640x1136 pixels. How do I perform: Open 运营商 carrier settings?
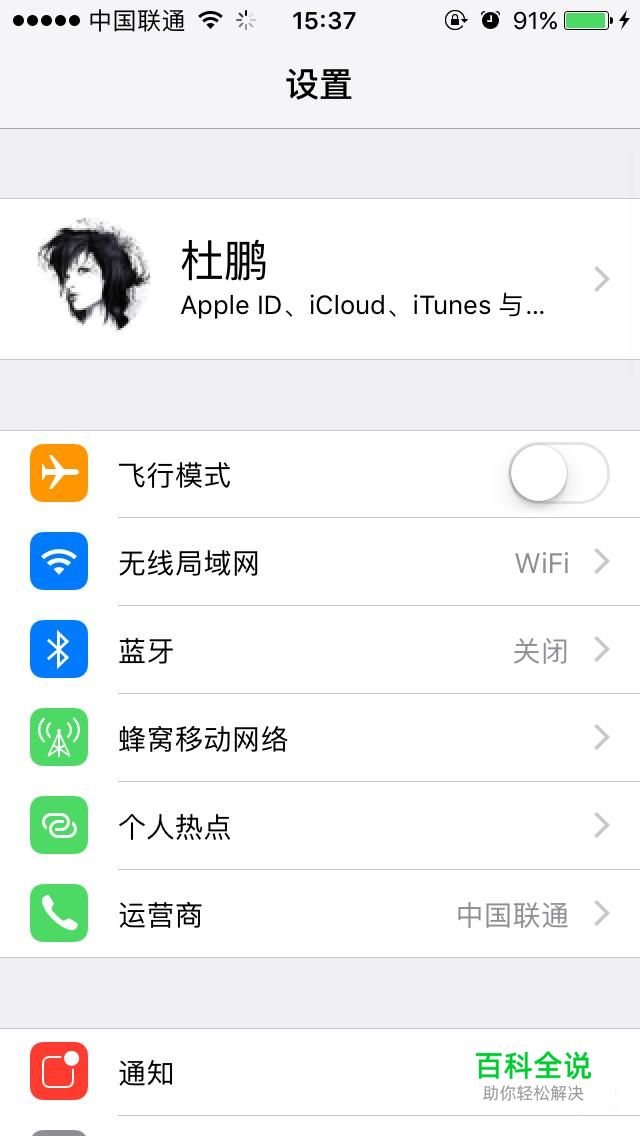click(320, 914)
